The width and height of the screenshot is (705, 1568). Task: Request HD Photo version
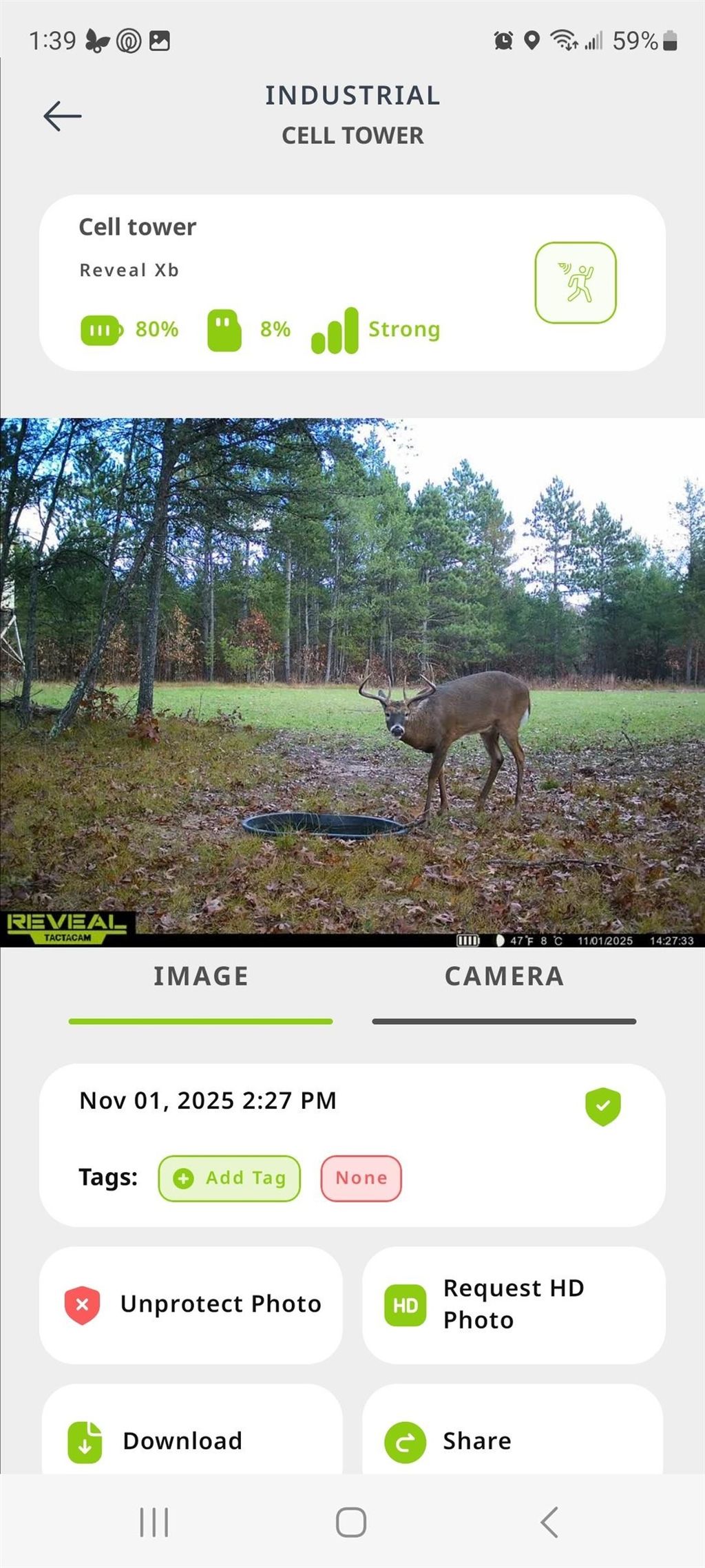tap(514, 1304)
